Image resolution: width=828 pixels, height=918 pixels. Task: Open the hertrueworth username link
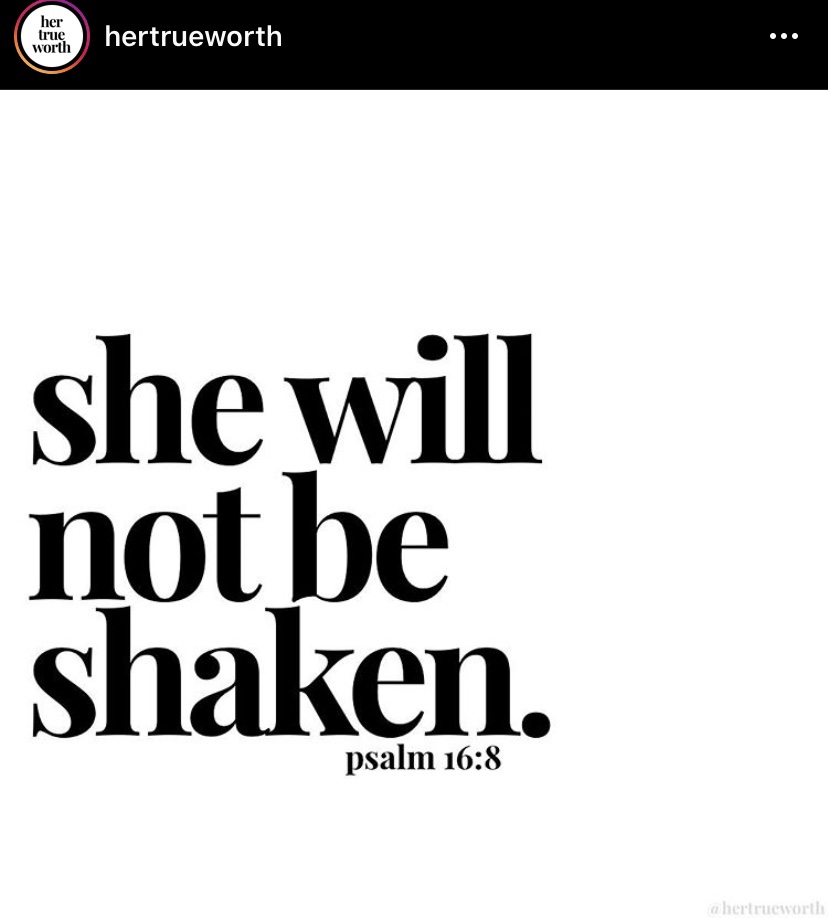click(193, 37)
